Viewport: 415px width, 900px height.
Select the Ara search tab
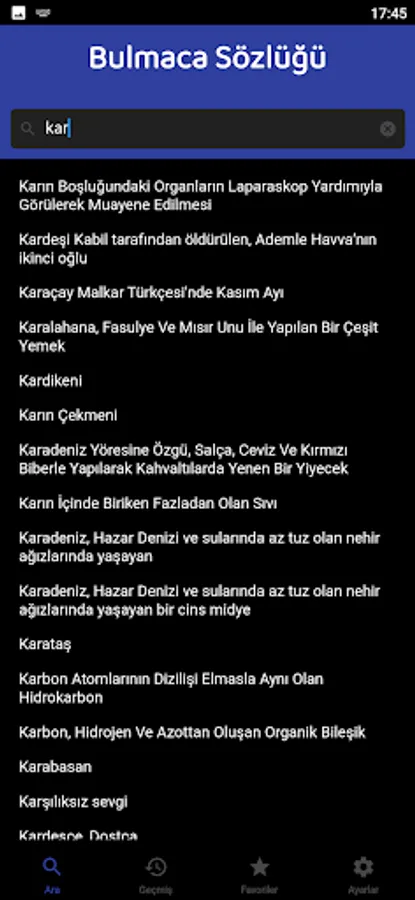(x=52, y=875)
